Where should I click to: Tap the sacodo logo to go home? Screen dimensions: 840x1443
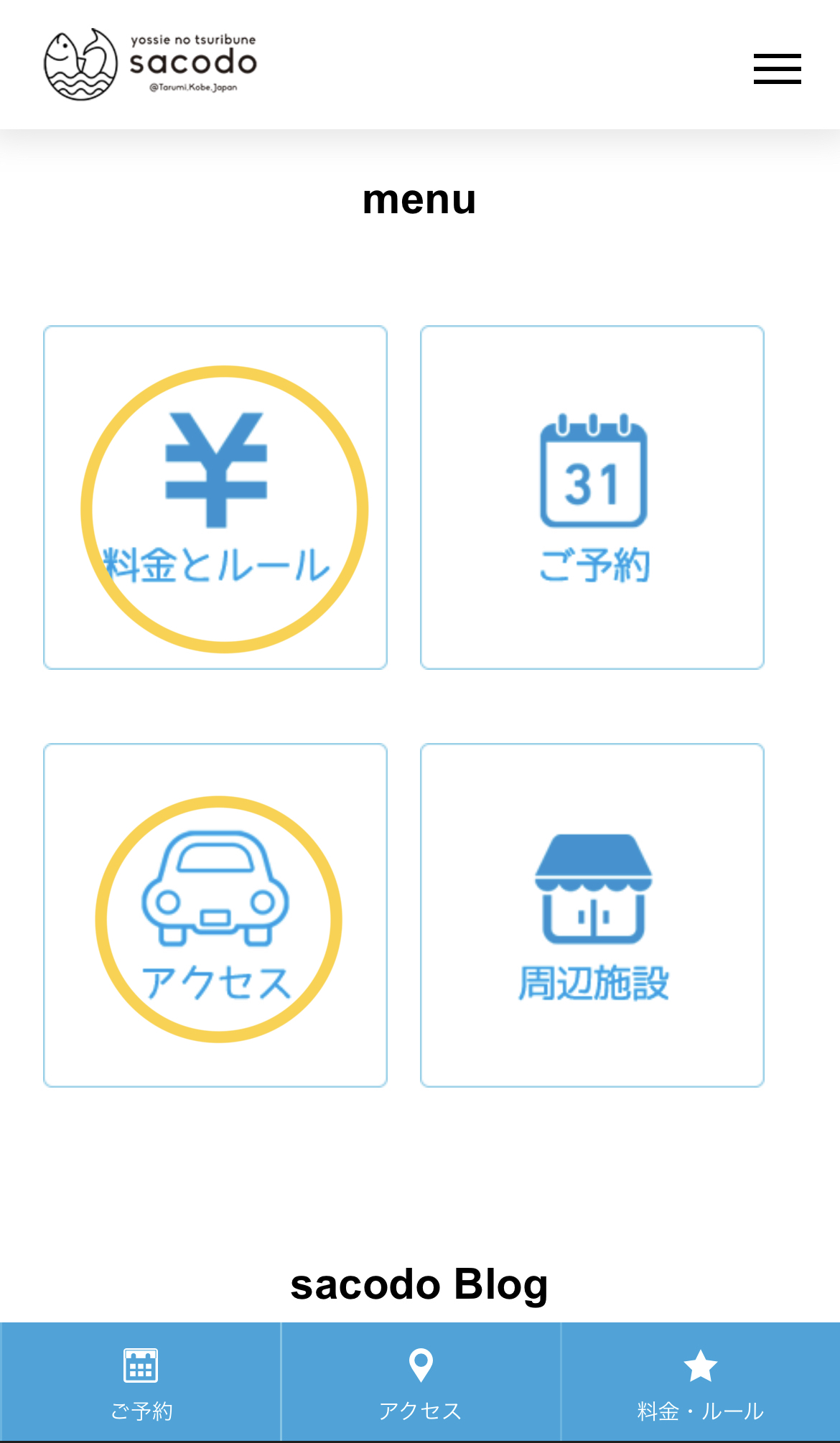151,65
